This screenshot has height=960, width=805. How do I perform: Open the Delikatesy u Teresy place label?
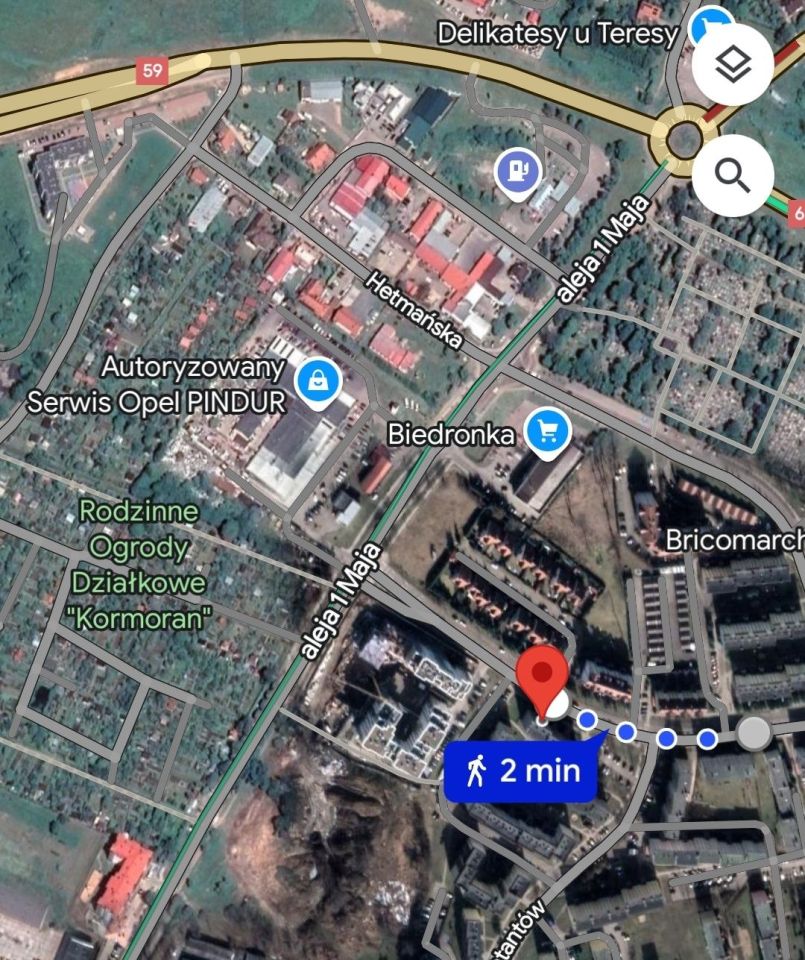[556, 33]
